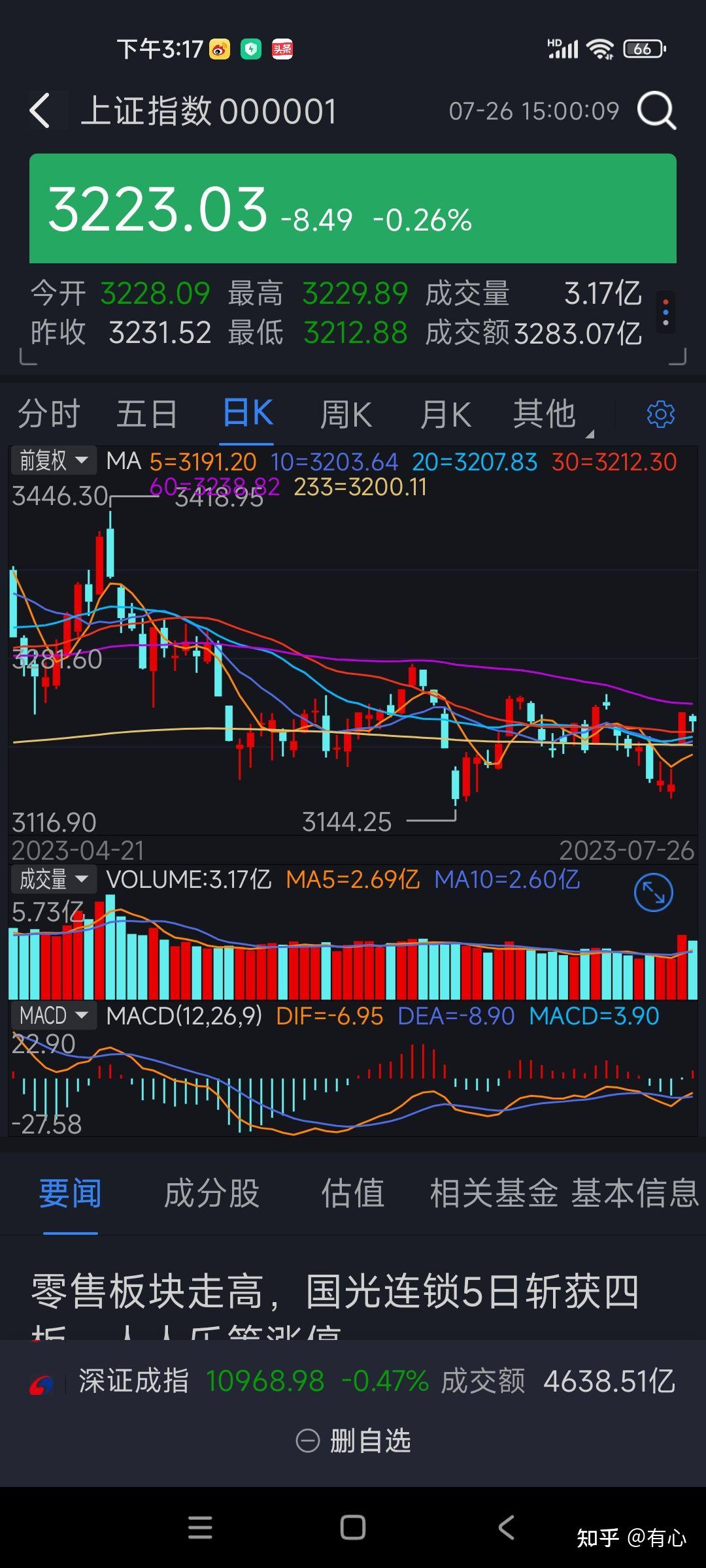Switch to the 周K chart tab

(346, 414)
